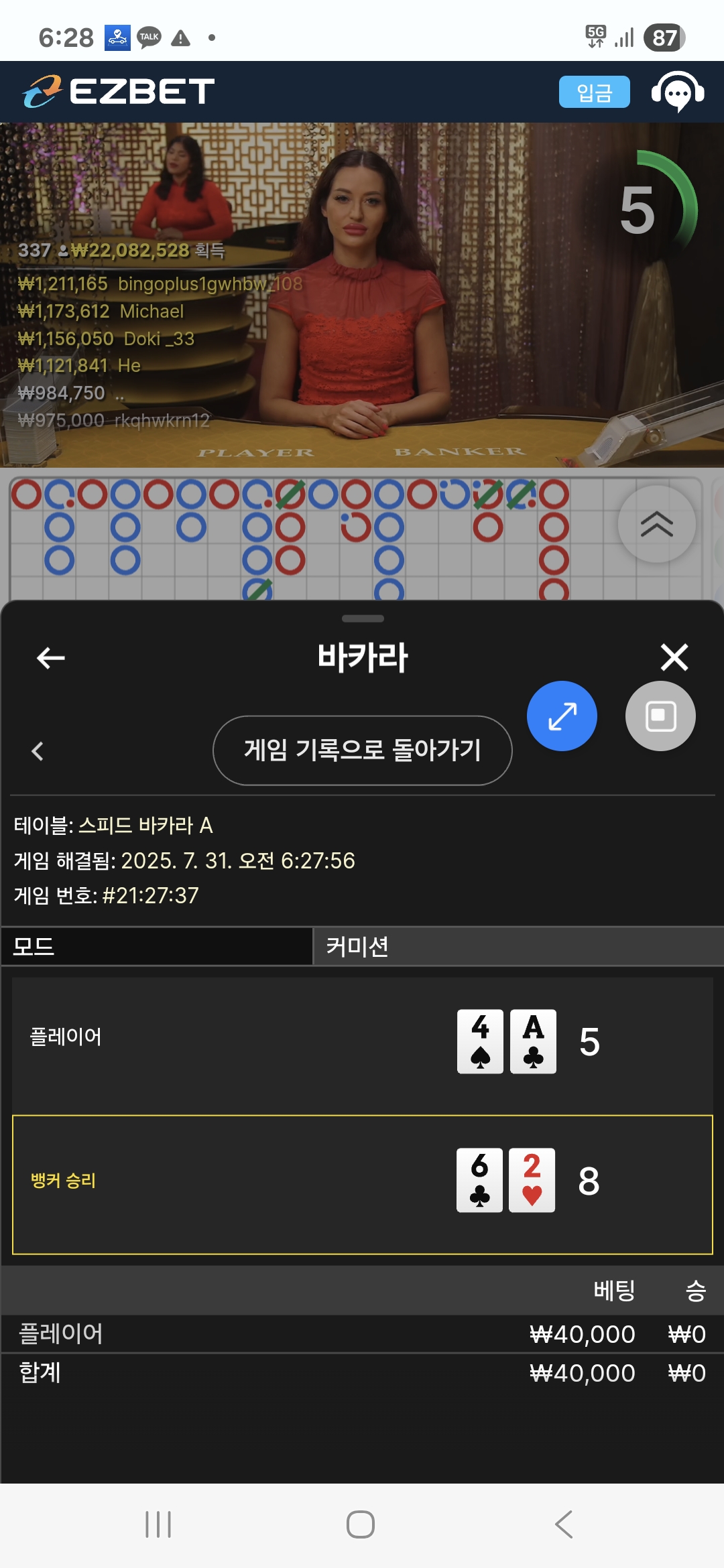Viewport: 724px width, 1568px height.
Task: Tap the system home button
Action: pyautogui.click(x=361, y=1524)
